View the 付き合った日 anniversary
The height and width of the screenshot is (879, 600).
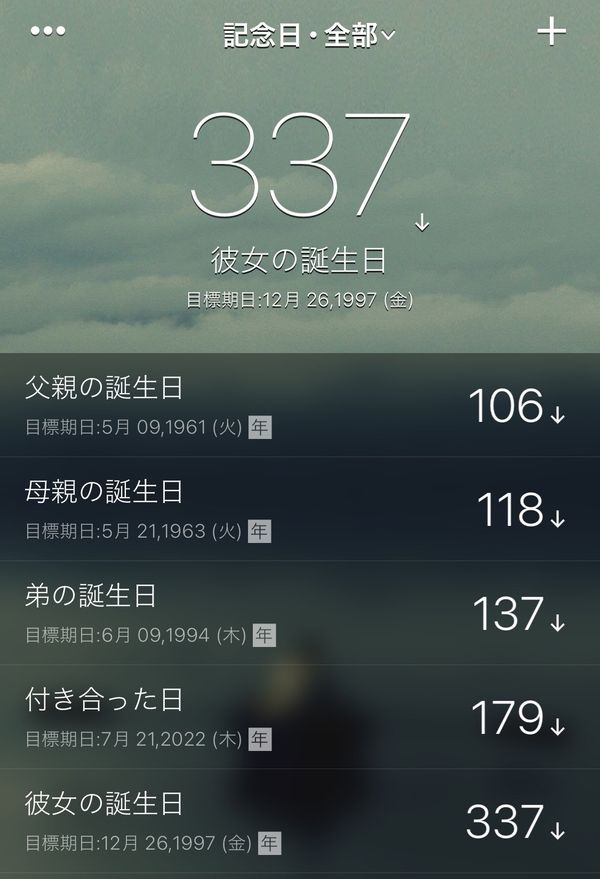[x=300, y=717]
